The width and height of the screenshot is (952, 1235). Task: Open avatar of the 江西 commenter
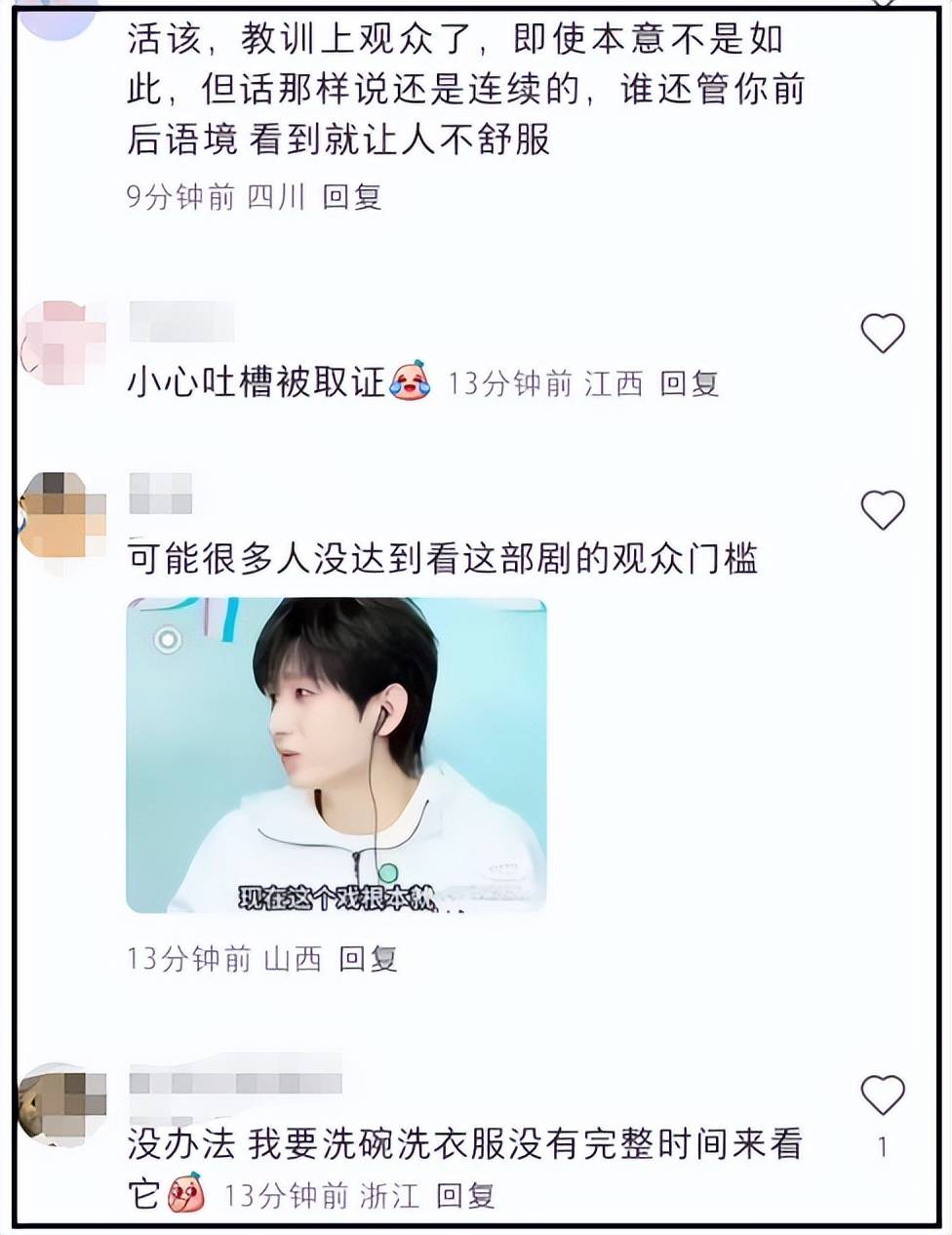[x=64, y=343]
